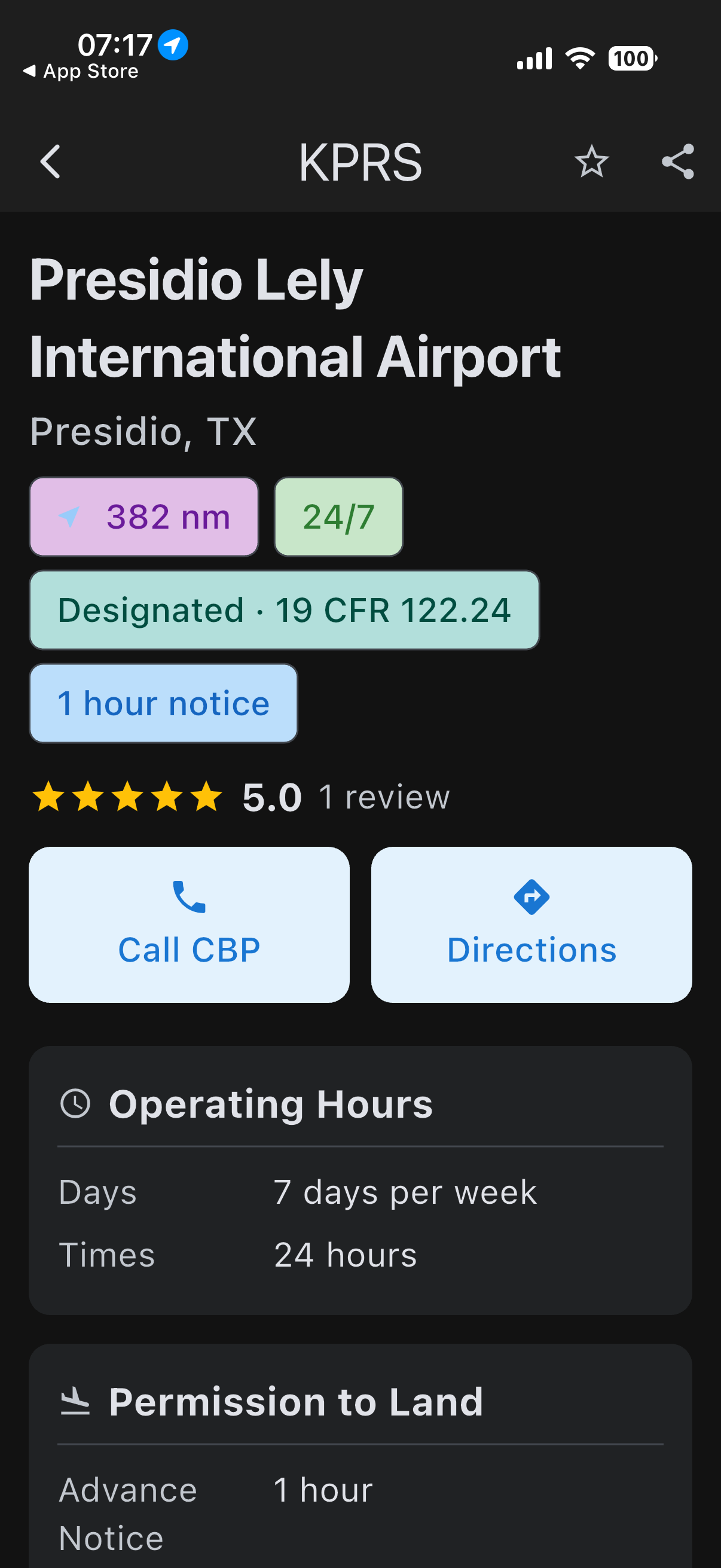
Task: Go back from the KPRS page
Action: tap(50, 162)
